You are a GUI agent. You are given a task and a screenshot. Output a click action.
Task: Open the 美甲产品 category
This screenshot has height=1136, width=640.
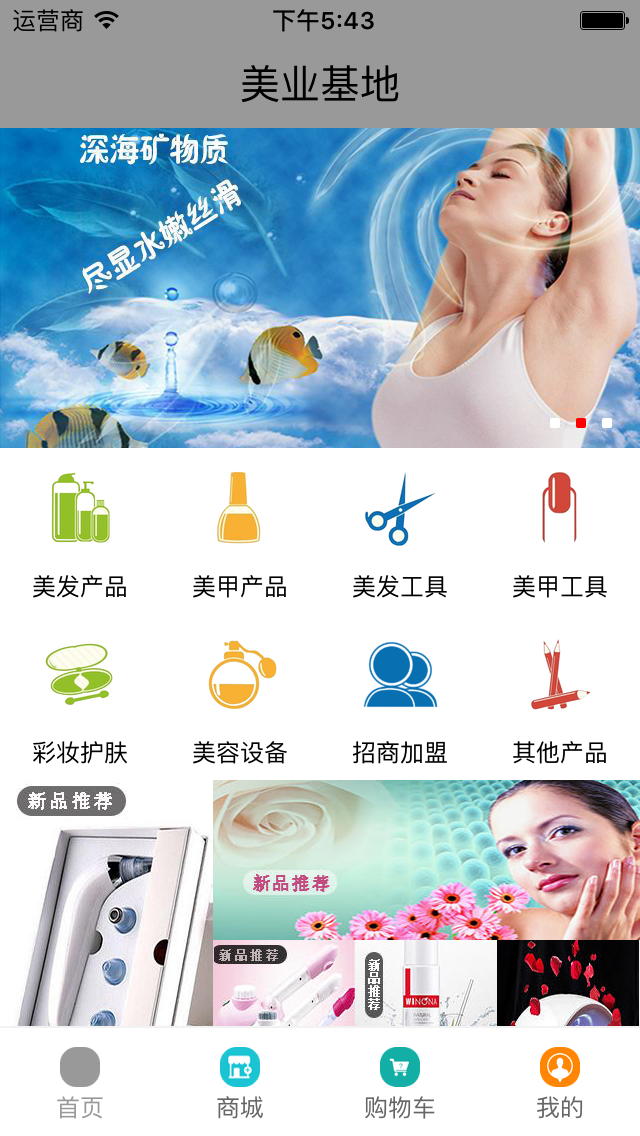(x=240, y=535)
